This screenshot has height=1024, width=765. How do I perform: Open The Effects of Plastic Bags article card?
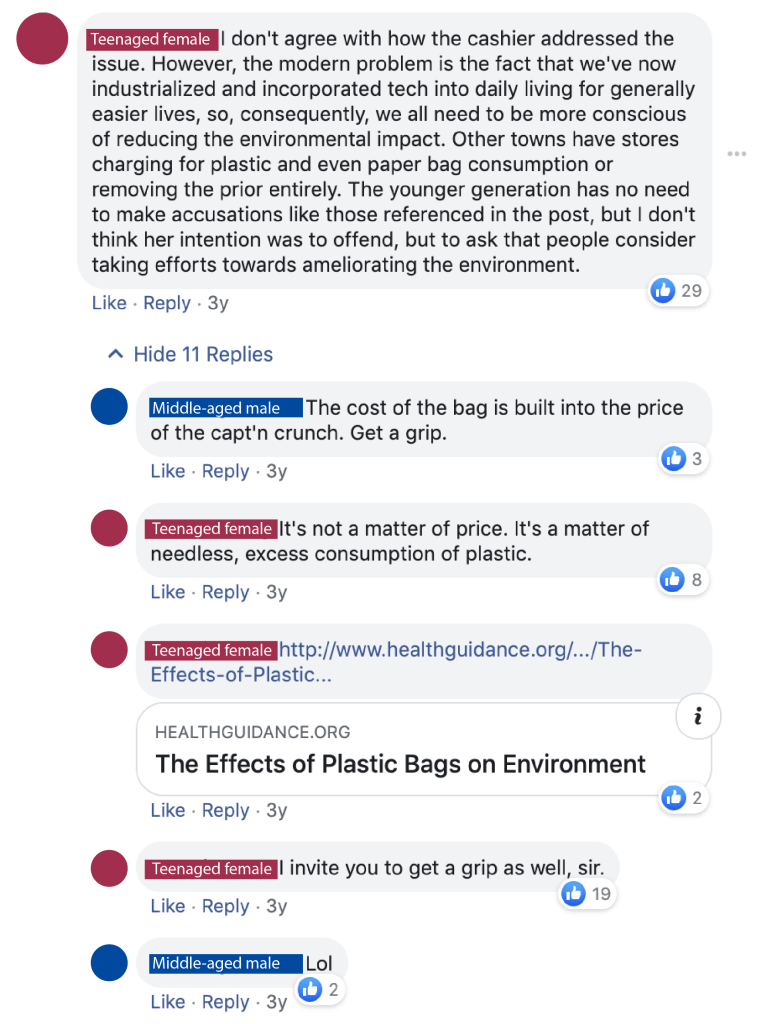click(x=400, y=764)
